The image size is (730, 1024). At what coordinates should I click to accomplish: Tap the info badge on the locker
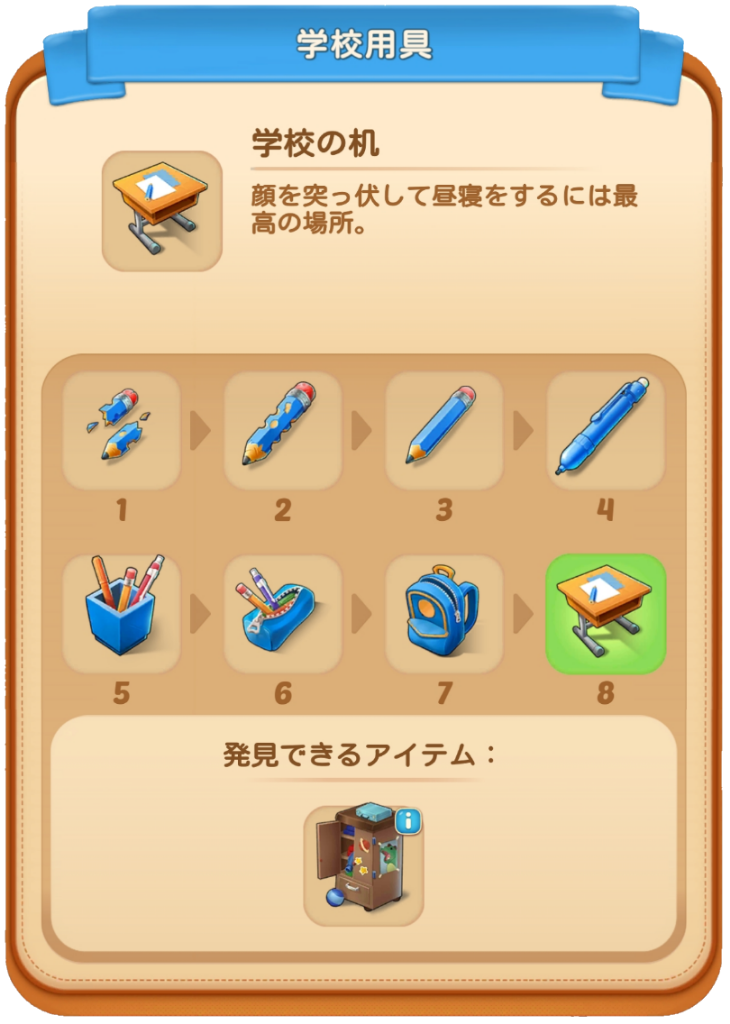click(x=409, y=822)
